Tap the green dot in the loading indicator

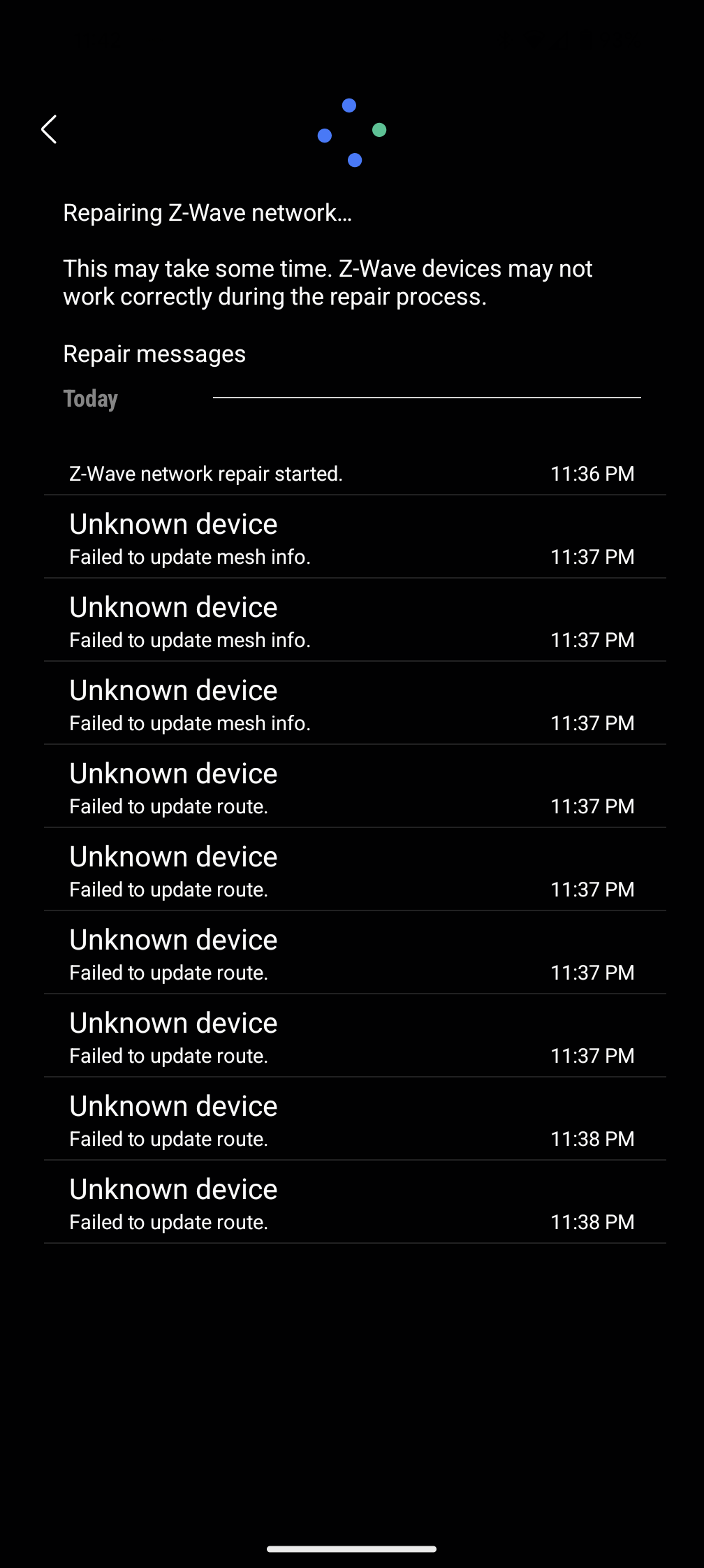click(x=379, y=129)
